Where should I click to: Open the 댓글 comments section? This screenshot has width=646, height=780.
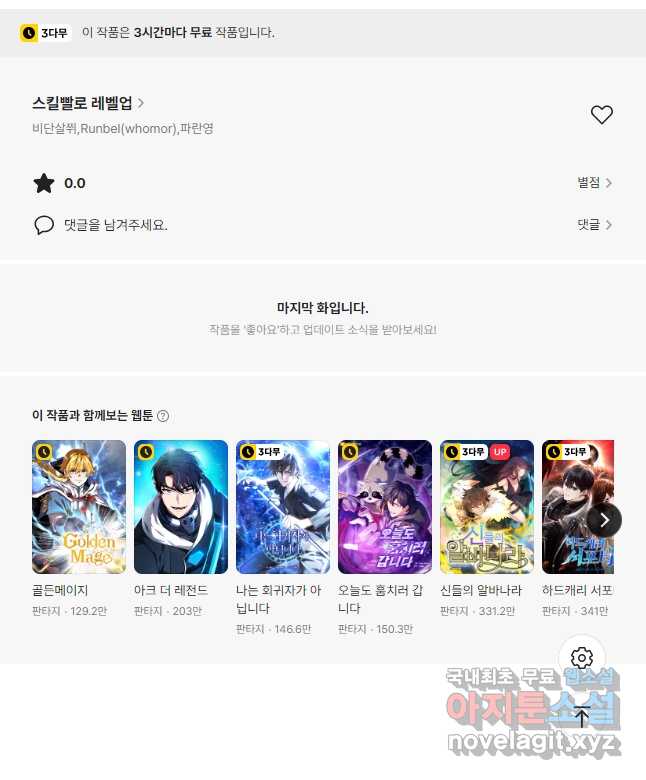click(594, 225)
